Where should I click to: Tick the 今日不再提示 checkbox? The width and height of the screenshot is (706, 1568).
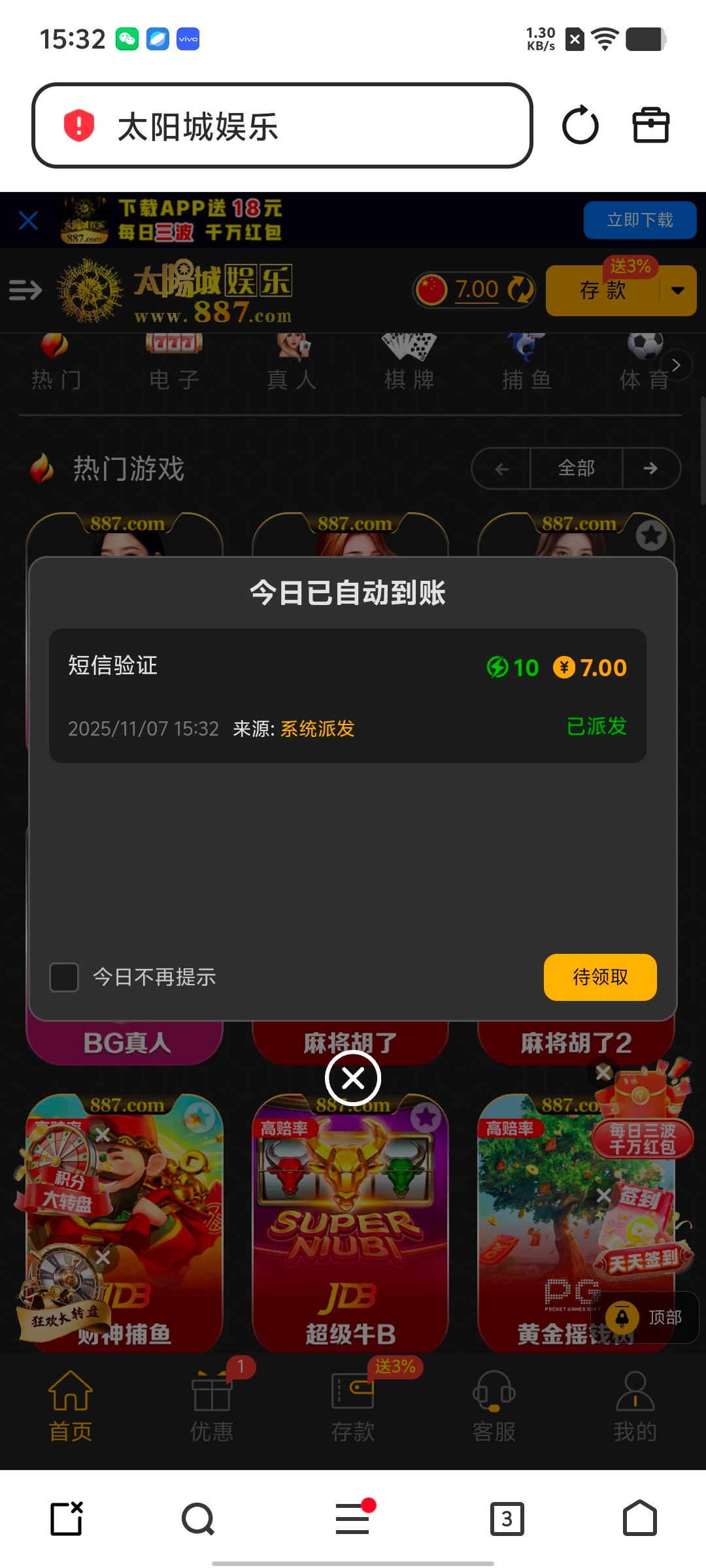pos(64,977)
